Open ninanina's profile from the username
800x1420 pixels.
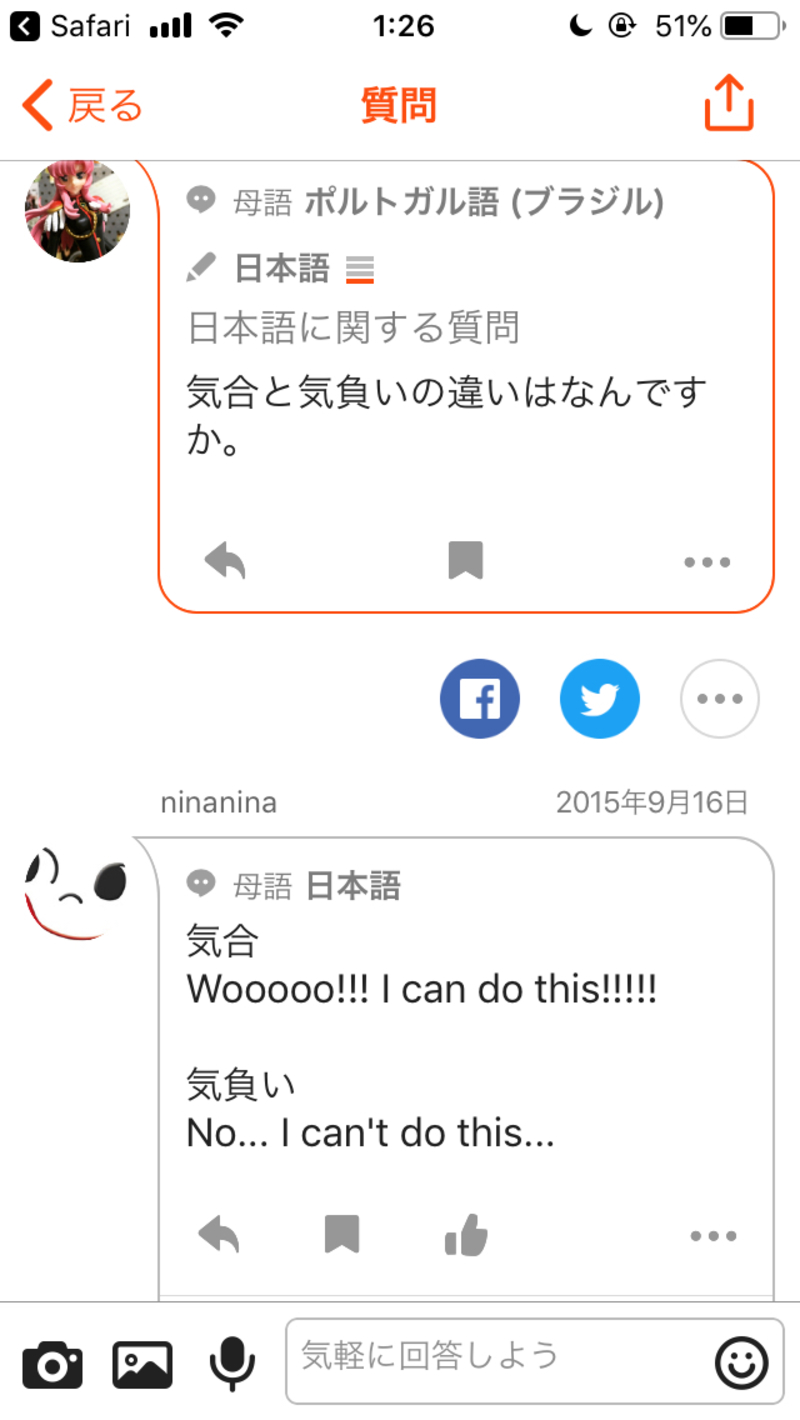(218, 802)
